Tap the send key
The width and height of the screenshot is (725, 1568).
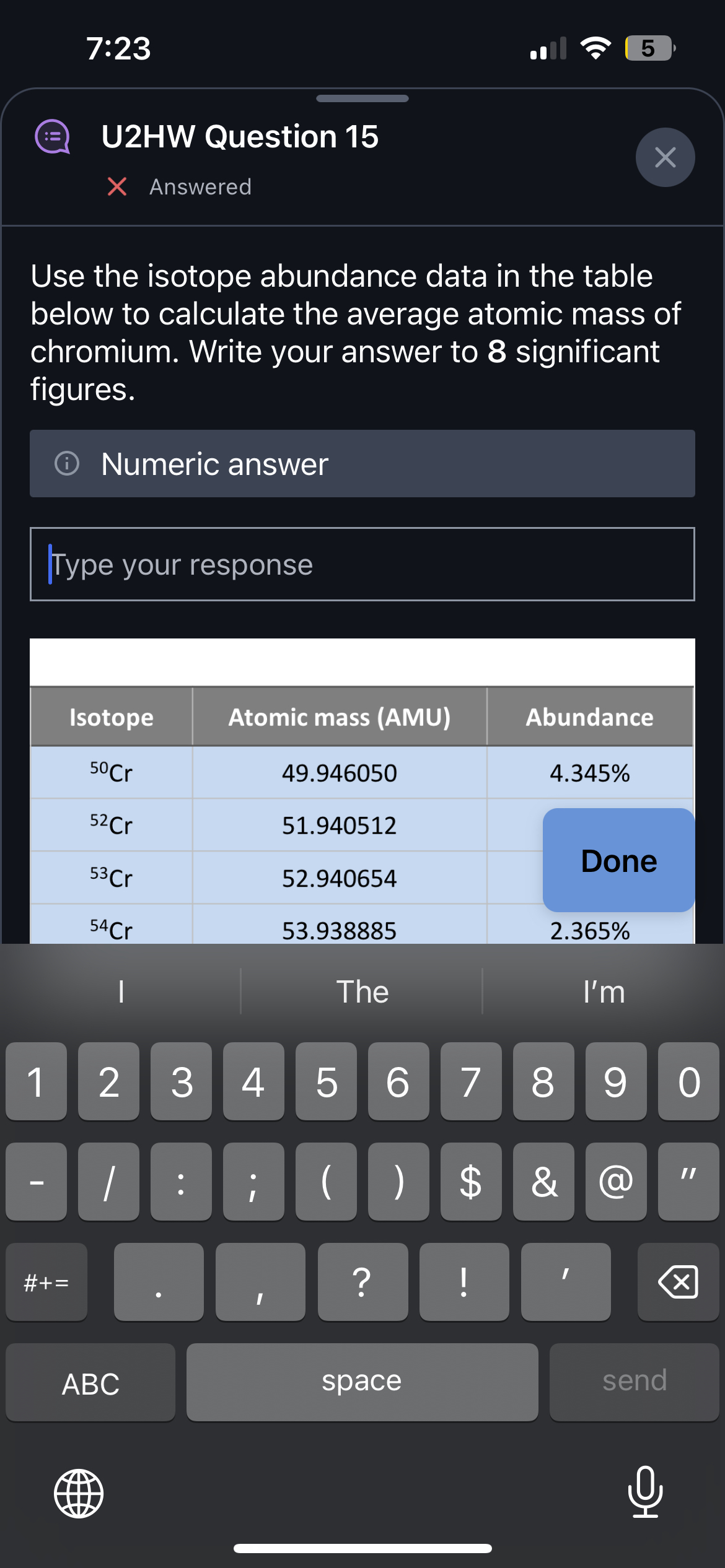coord(634,1381)
